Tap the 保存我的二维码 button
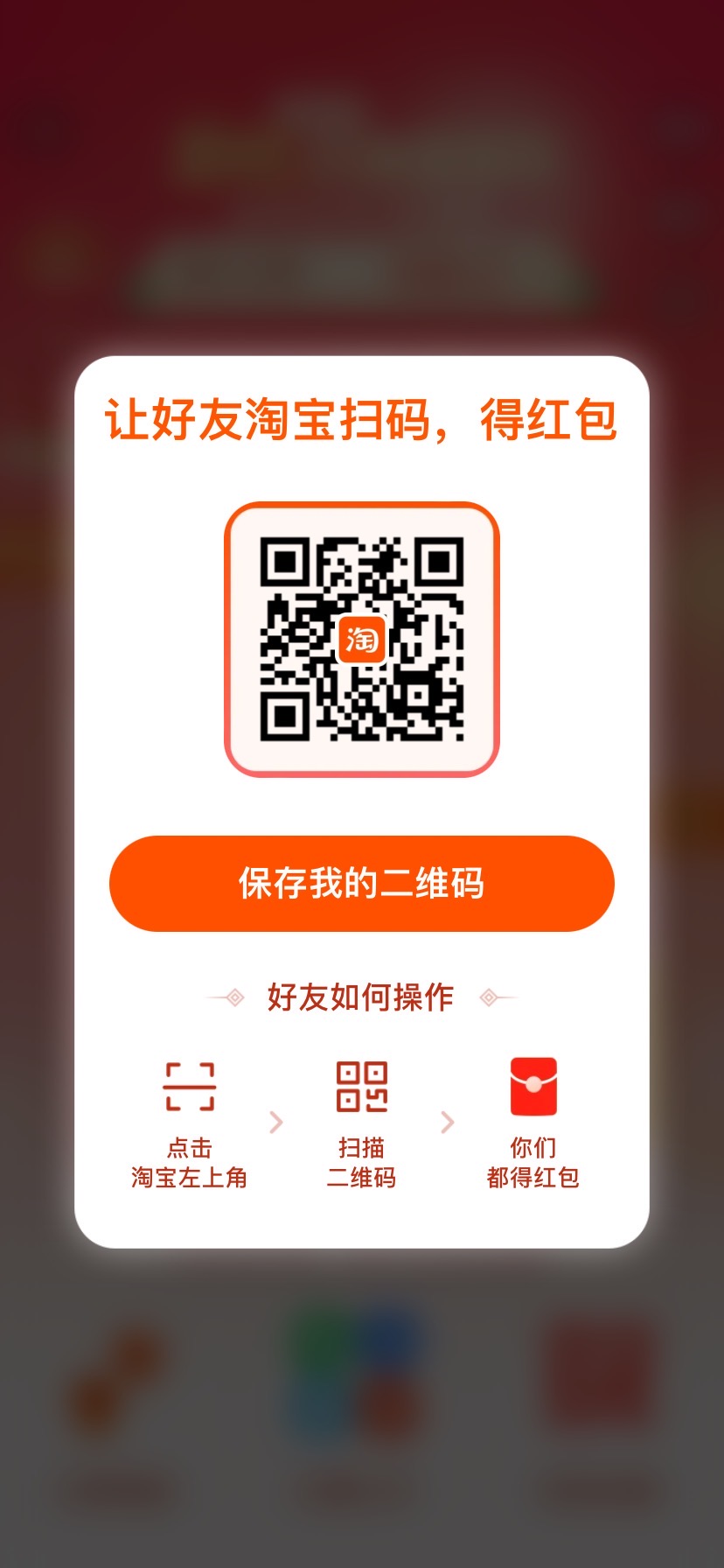The image size is (724, 1568). 362,884
